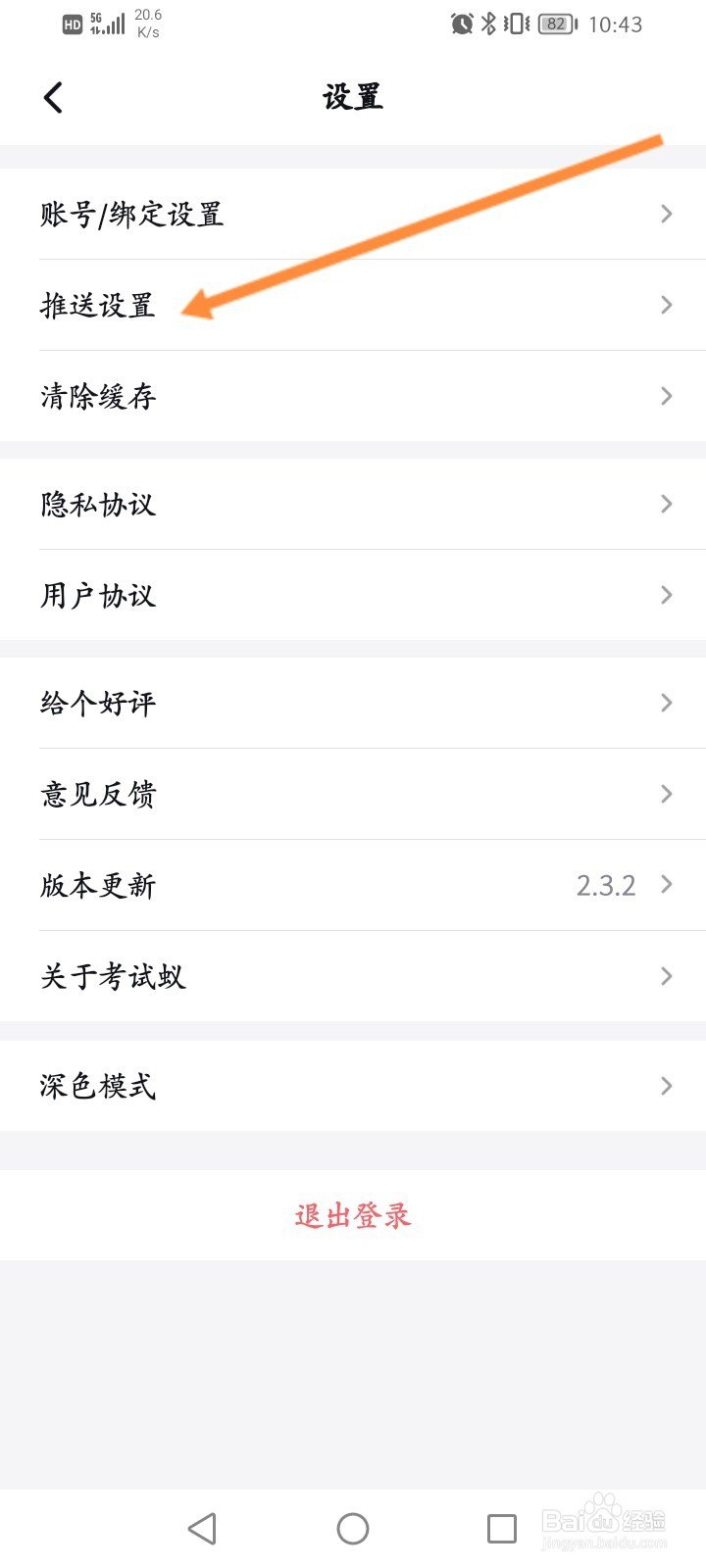Open 深色模式 settings
Viewport: 706px width, 1568px height.
pos(353,1086)
